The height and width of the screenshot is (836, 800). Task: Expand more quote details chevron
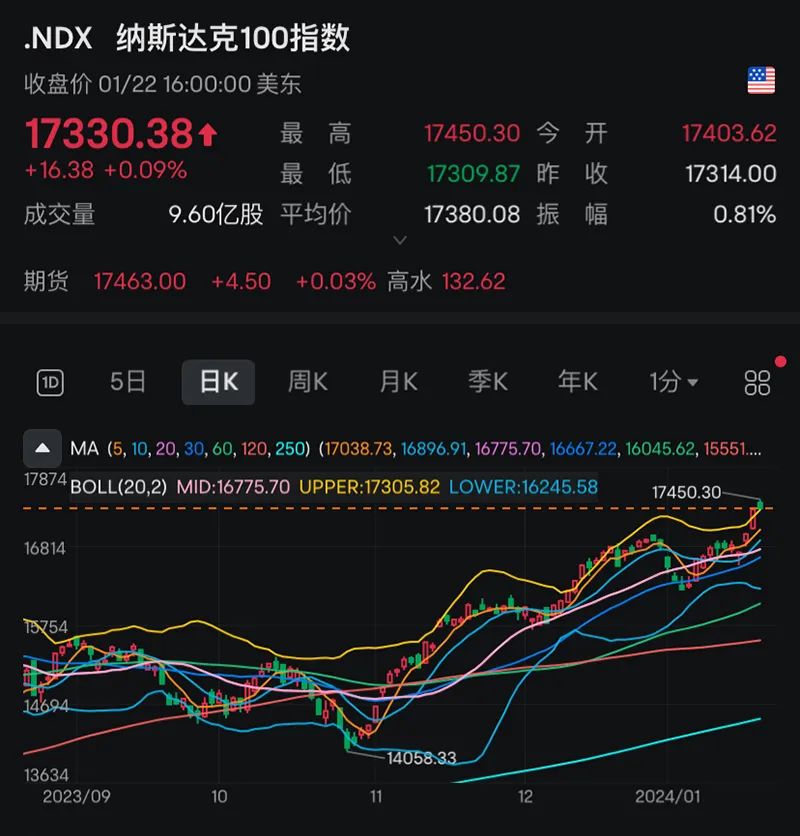[400, 241]
